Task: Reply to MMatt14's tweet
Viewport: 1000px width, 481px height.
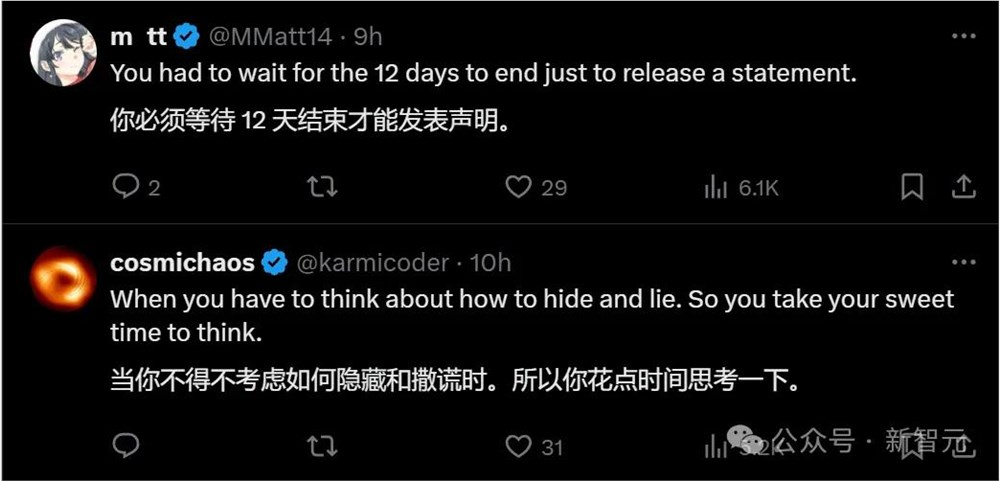Action: click(125, 187)
